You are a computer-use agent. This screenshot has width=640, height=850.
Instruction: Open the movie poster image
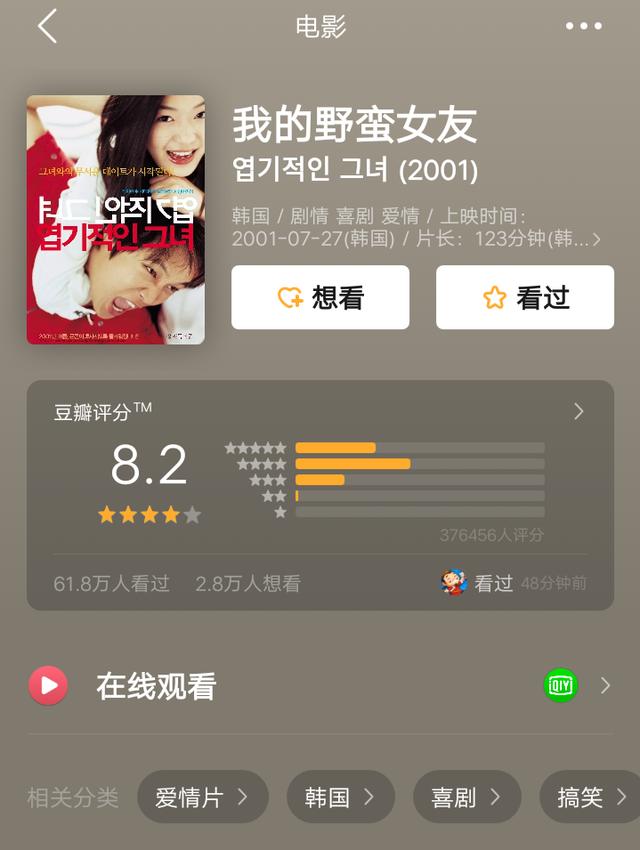(x=116, y=220)
